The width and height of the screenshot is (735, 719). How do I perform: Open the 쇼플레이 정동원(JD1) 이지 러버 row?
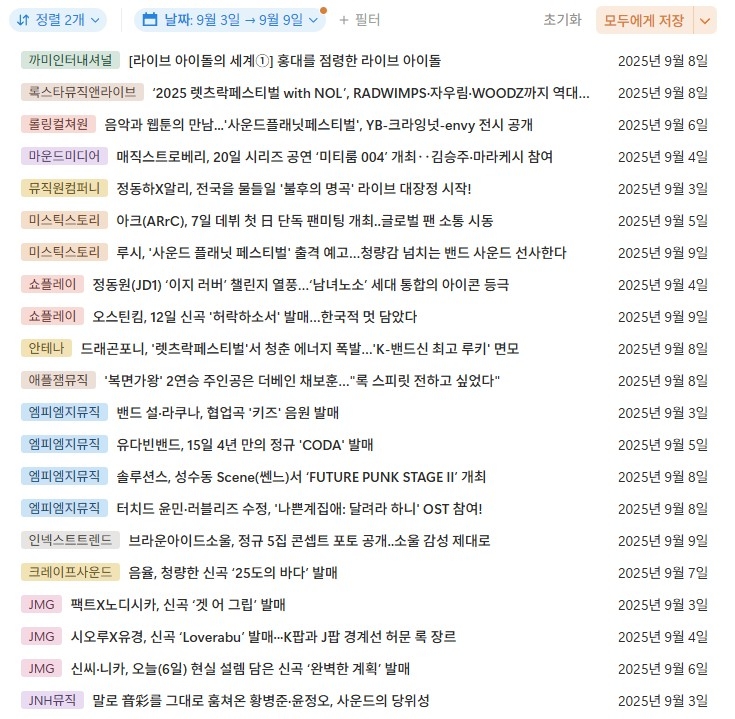[300, 285]
